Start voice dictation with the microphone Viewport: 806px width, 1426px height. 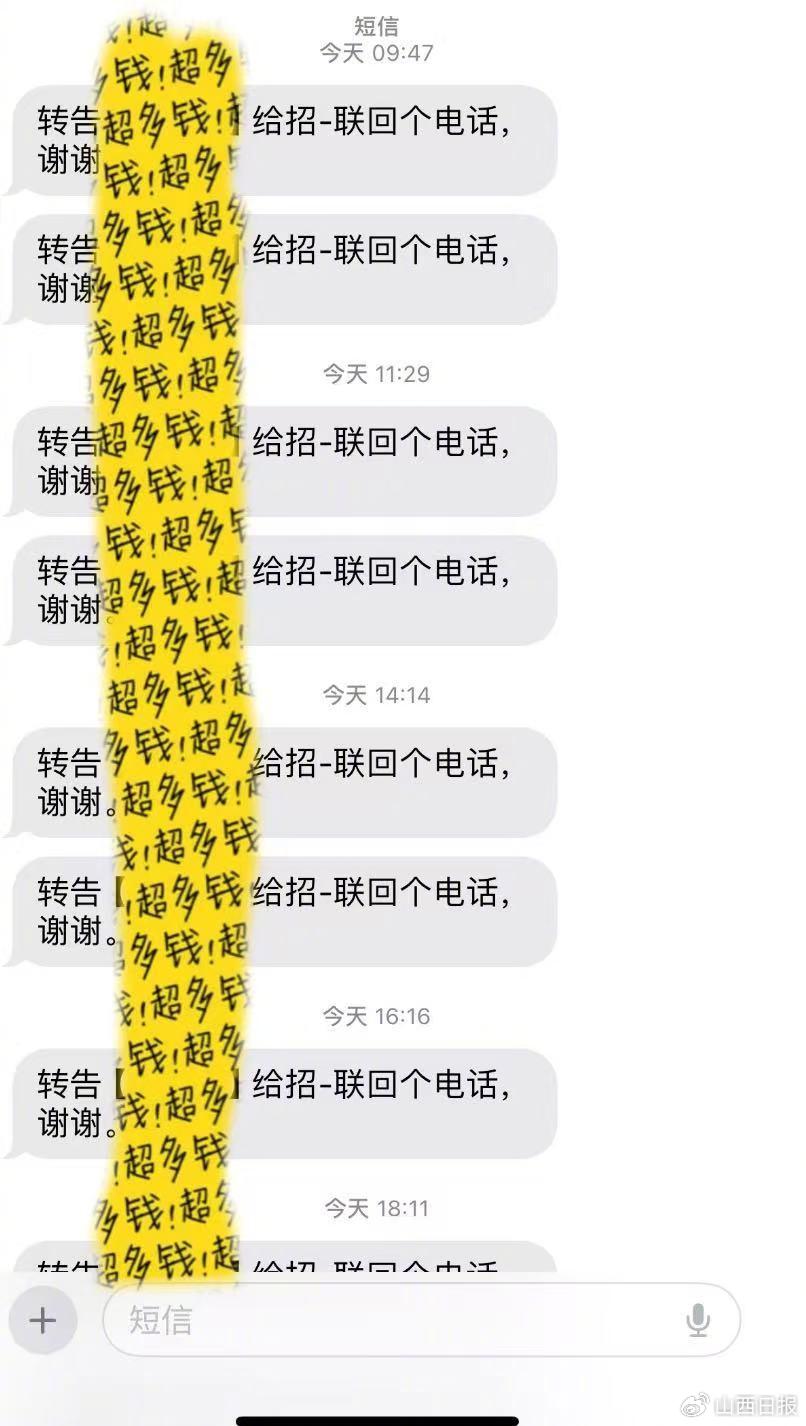(x=698, y=1320)
